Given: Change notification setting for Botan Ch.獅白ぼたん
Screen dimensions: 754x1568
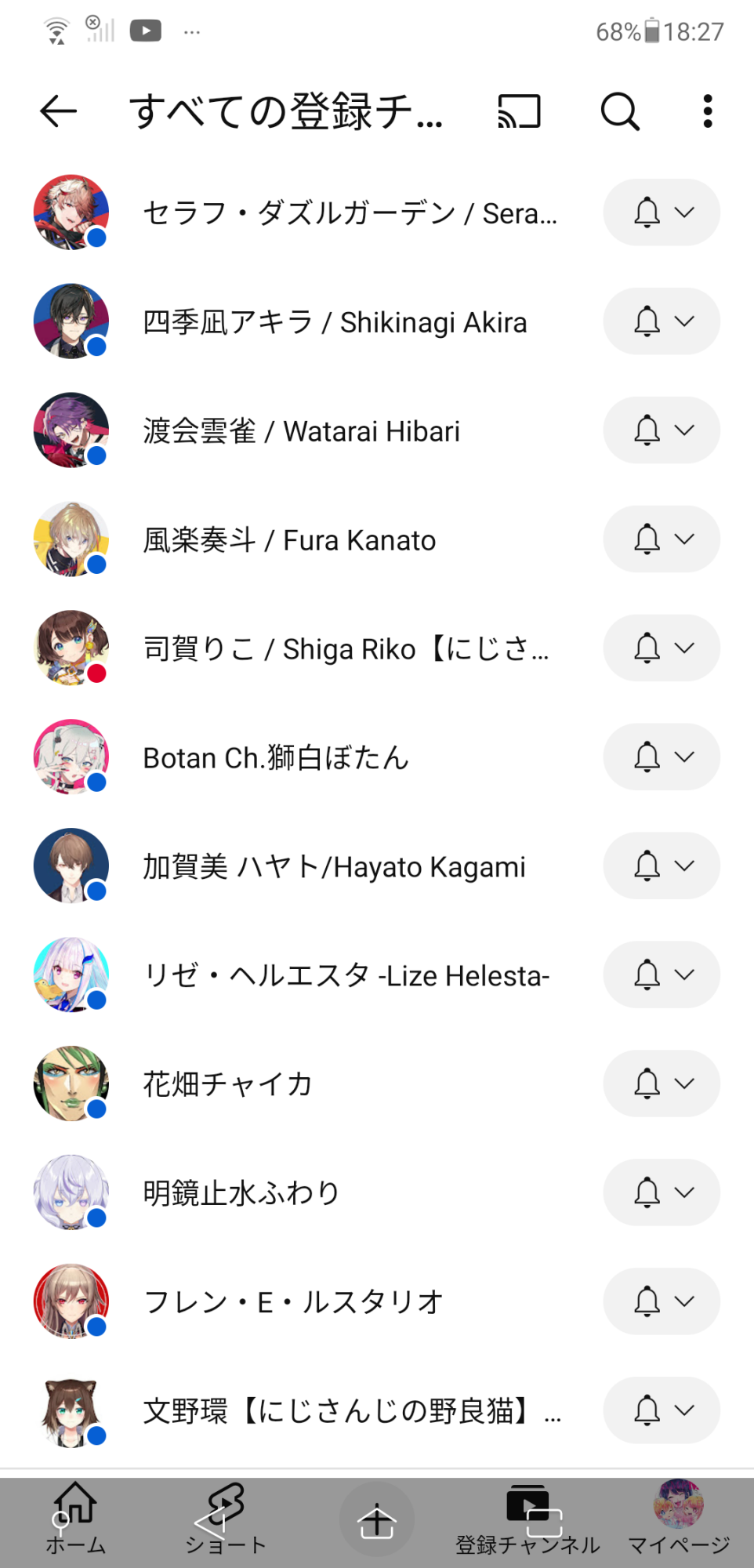Looking at the screenshot, I should pyautogui.click(x=662, y=757).
